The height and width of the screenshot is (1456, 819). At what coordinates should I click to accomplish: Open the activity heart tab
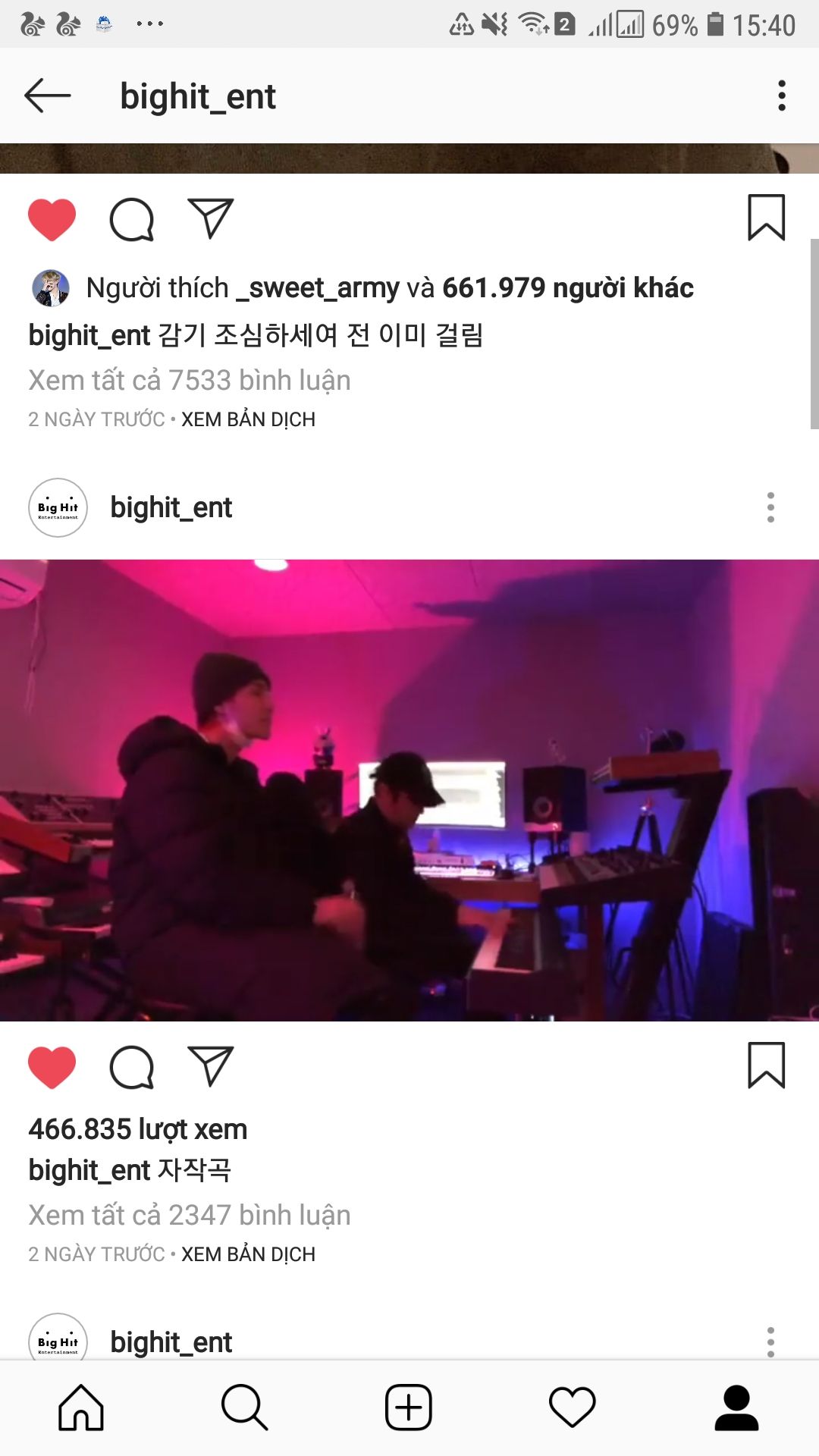(573, 1407)
